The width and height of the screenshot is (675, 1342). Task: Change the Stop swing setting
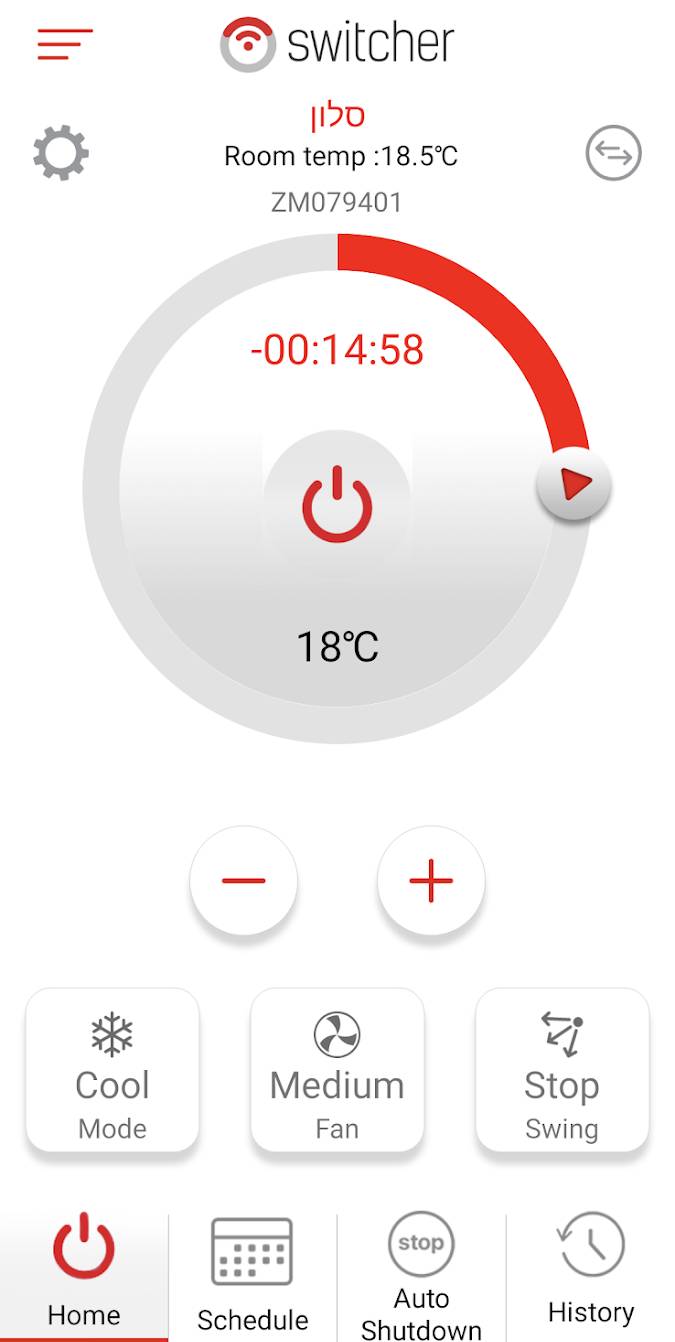coord(562,1069)
